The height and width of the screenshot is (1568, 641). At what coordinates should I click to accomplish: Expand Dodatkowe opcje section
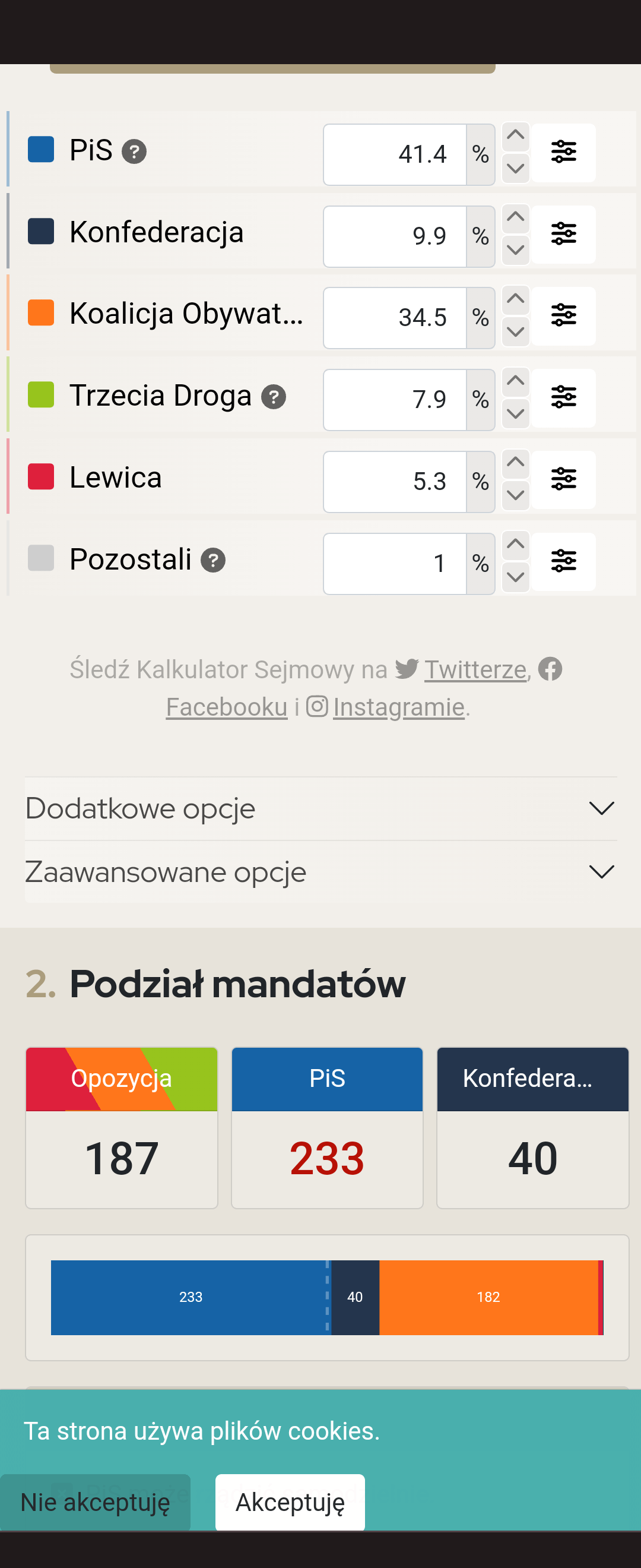pyautogui.click(x=320, y=808)
